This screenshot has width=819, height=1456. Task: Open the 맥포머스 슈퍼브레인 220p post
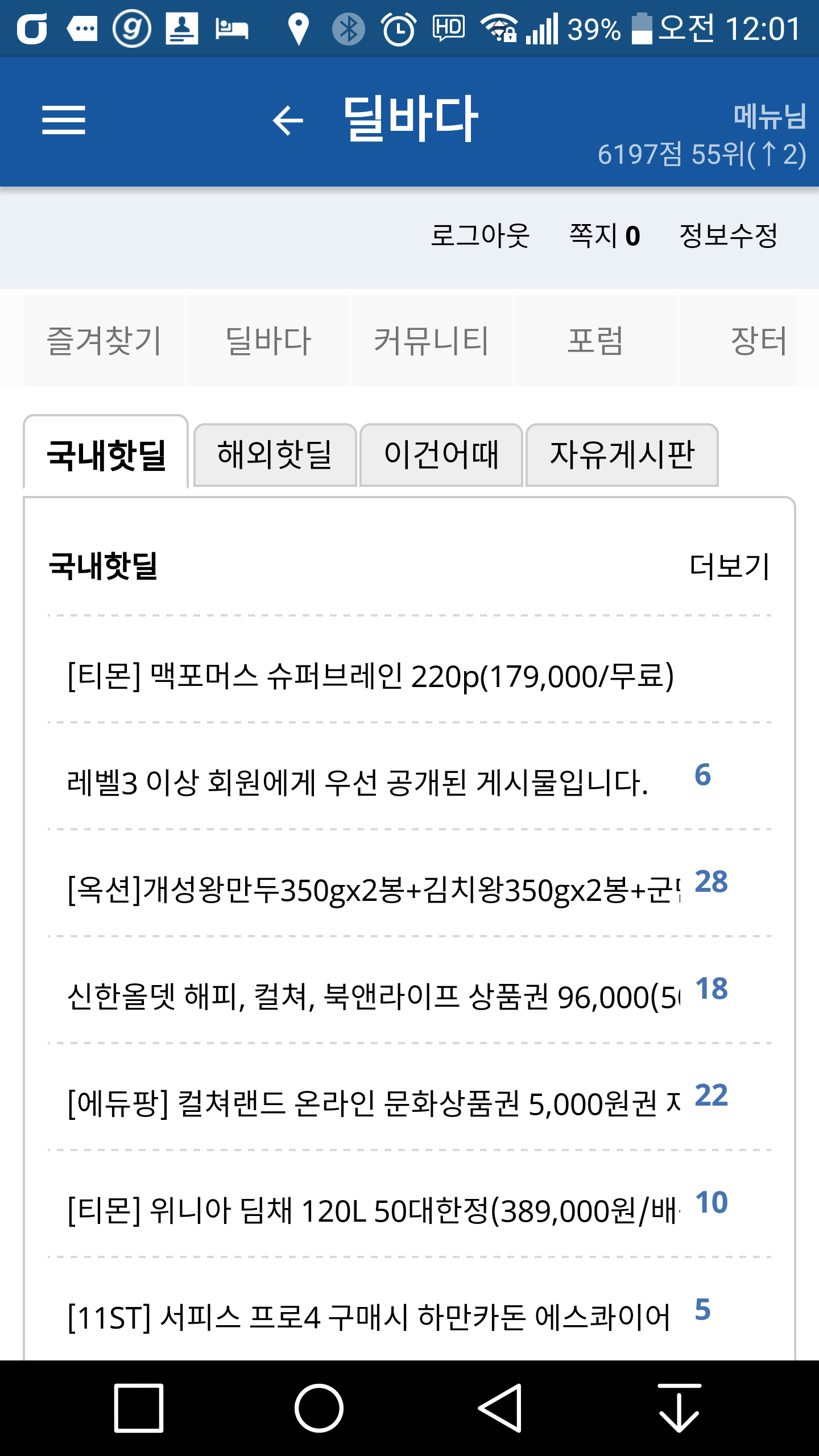370,677
